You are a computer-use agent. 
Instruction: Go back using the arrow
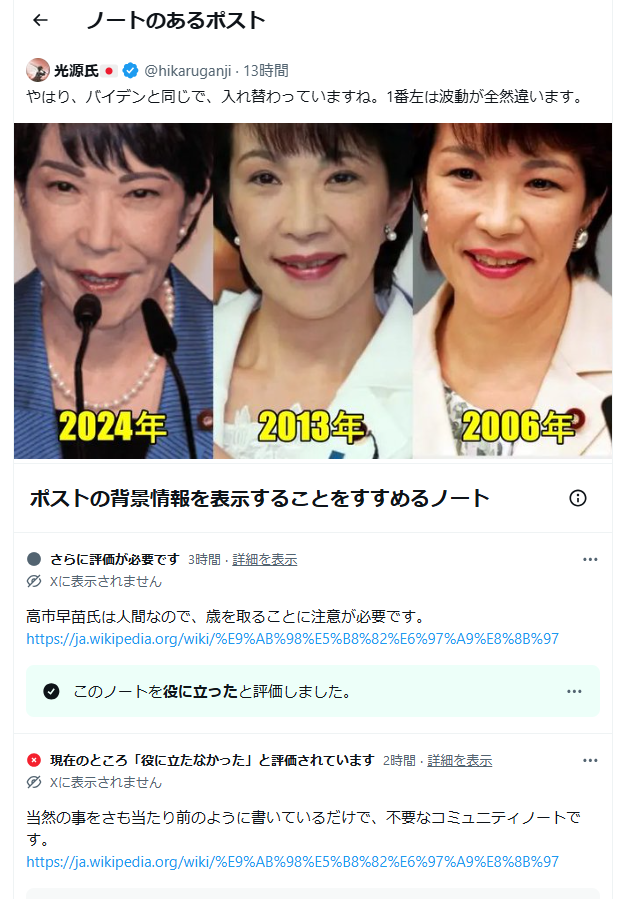(40, 20)
